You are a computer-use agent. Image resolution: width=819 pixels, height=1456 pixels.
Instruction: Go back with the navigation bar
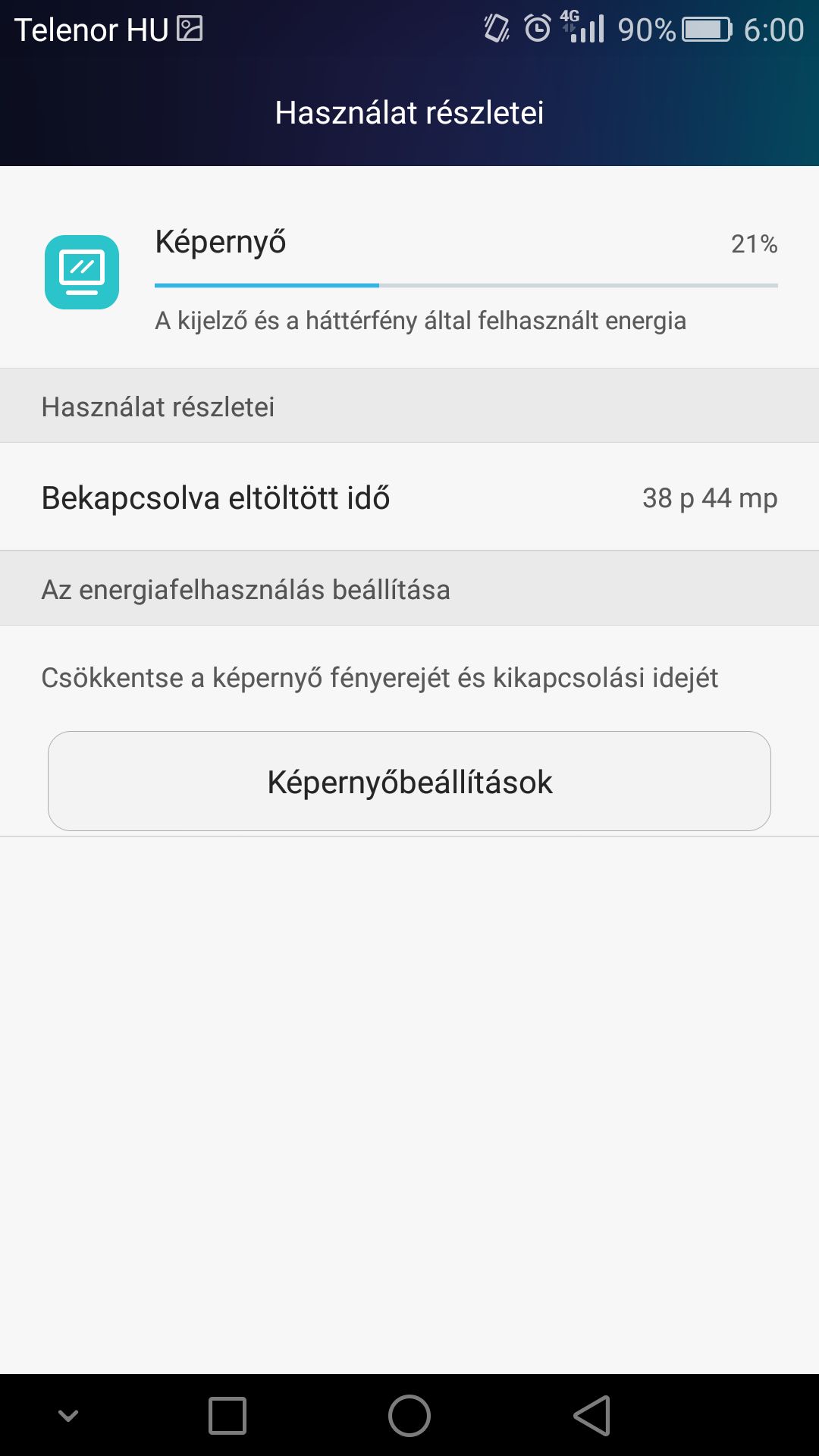point(591,1415)
